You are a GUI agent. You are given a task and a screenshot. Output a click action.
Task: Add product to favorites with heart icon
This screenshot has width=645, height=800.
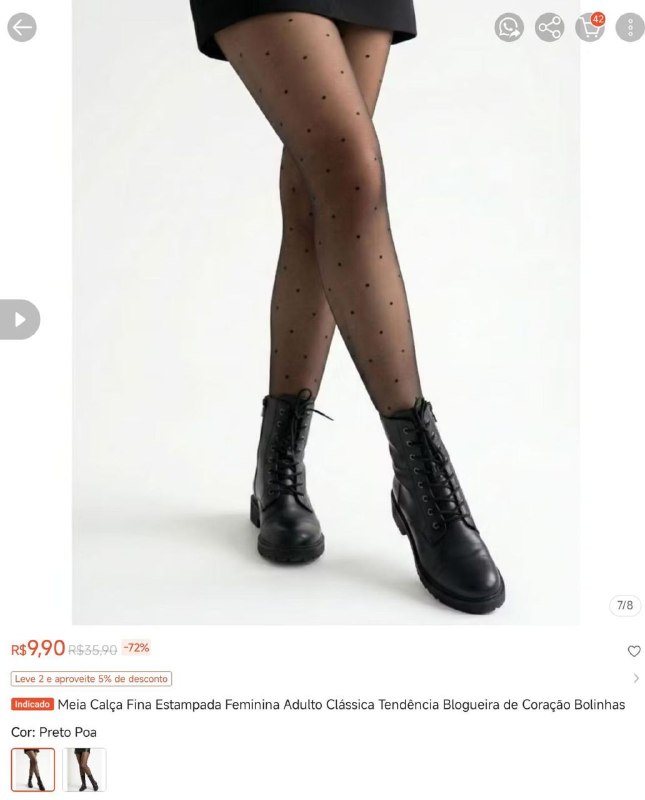pyautogui.click(x=634, y=651)
